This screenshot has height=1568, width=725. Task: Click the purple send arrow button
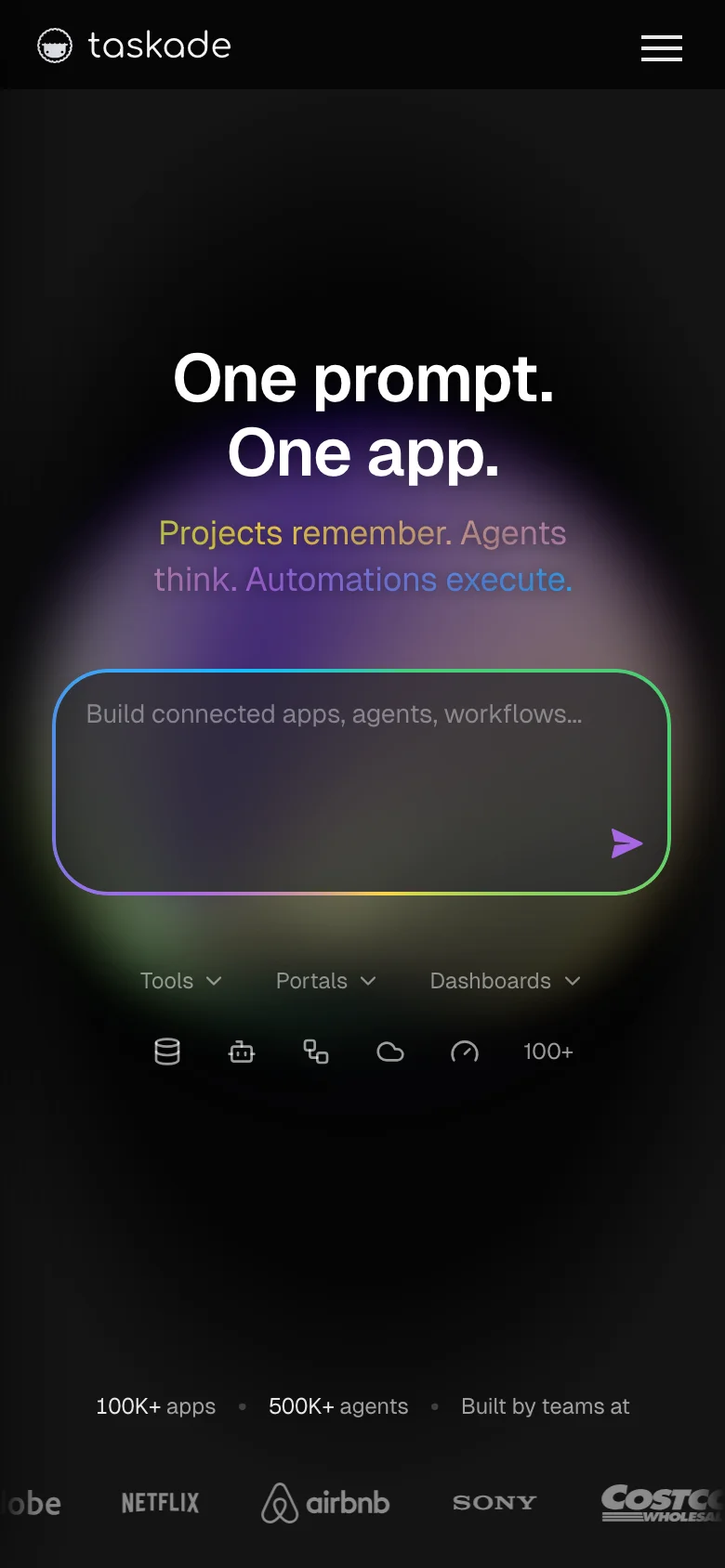tap(627, 843)
